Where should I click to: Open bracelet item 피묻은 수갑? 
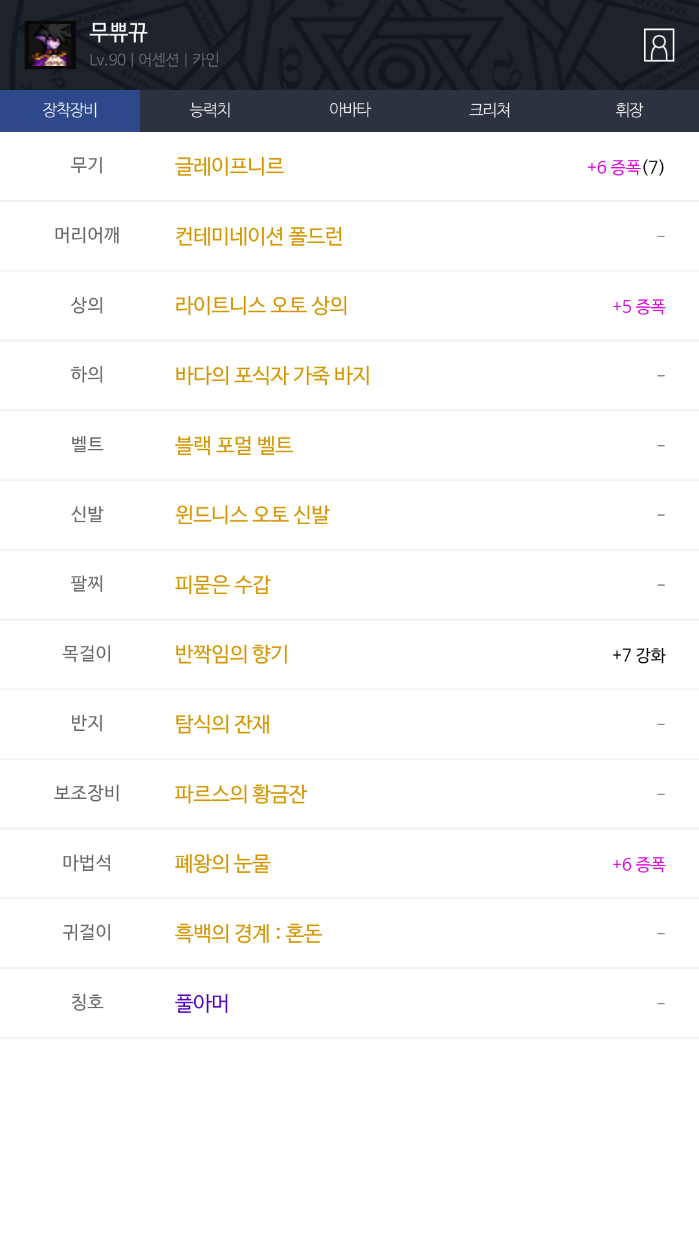[222, 584]
